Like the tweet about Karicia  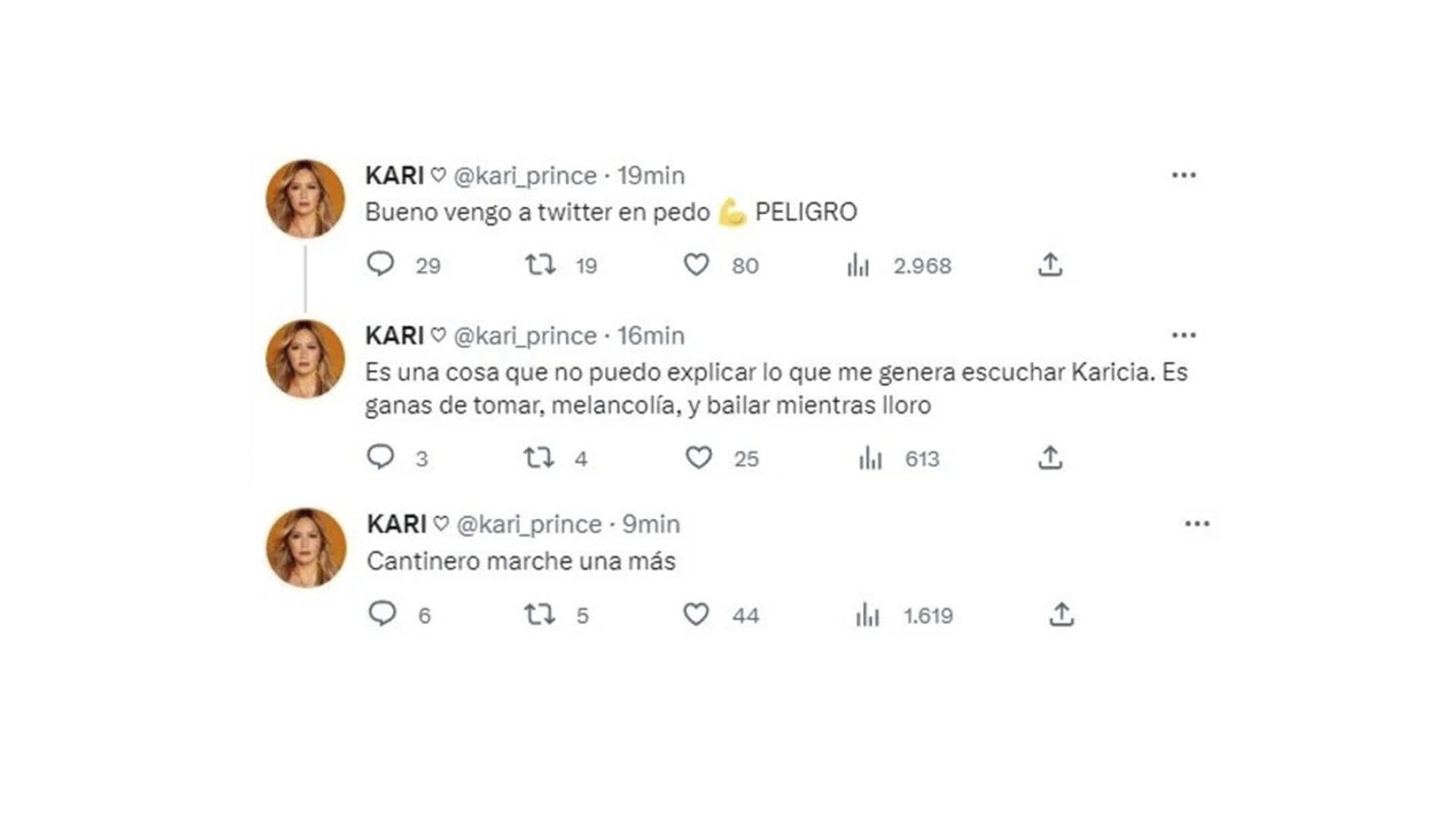pyautogui.click(x=698, y=457)
